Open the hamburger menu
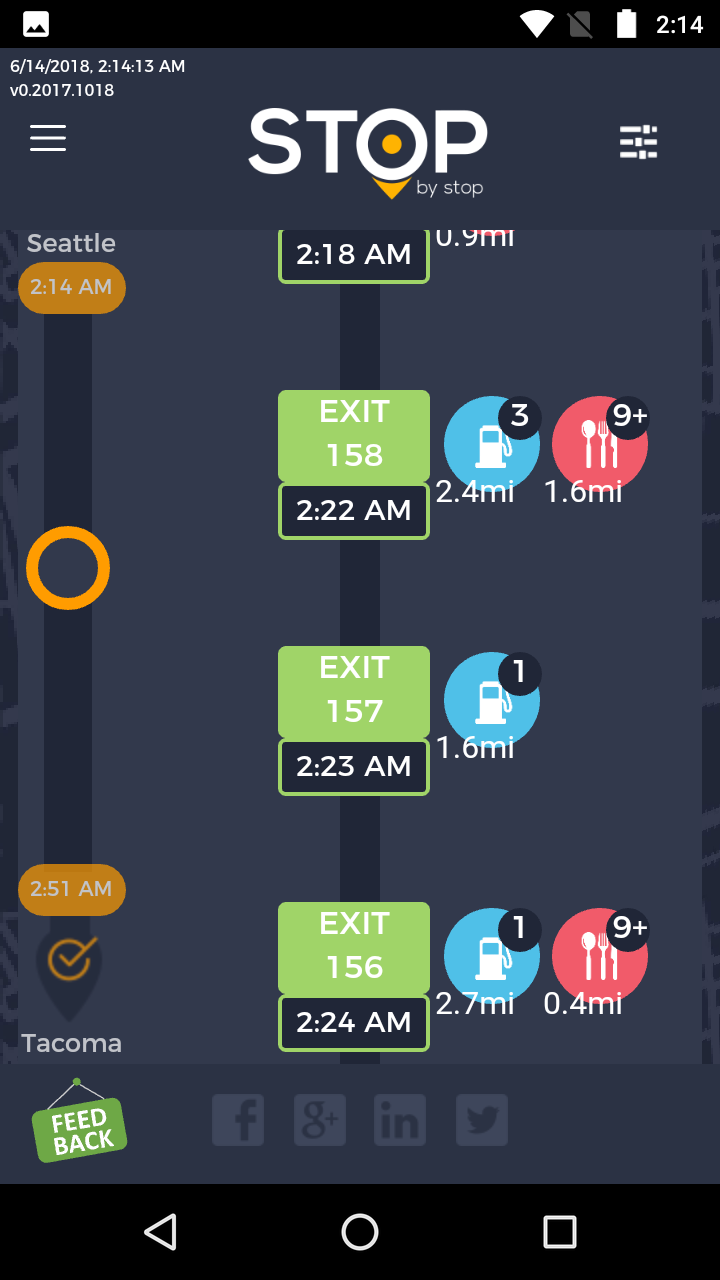The height and width of the screenshot is (1280, 720). [48, 138]
